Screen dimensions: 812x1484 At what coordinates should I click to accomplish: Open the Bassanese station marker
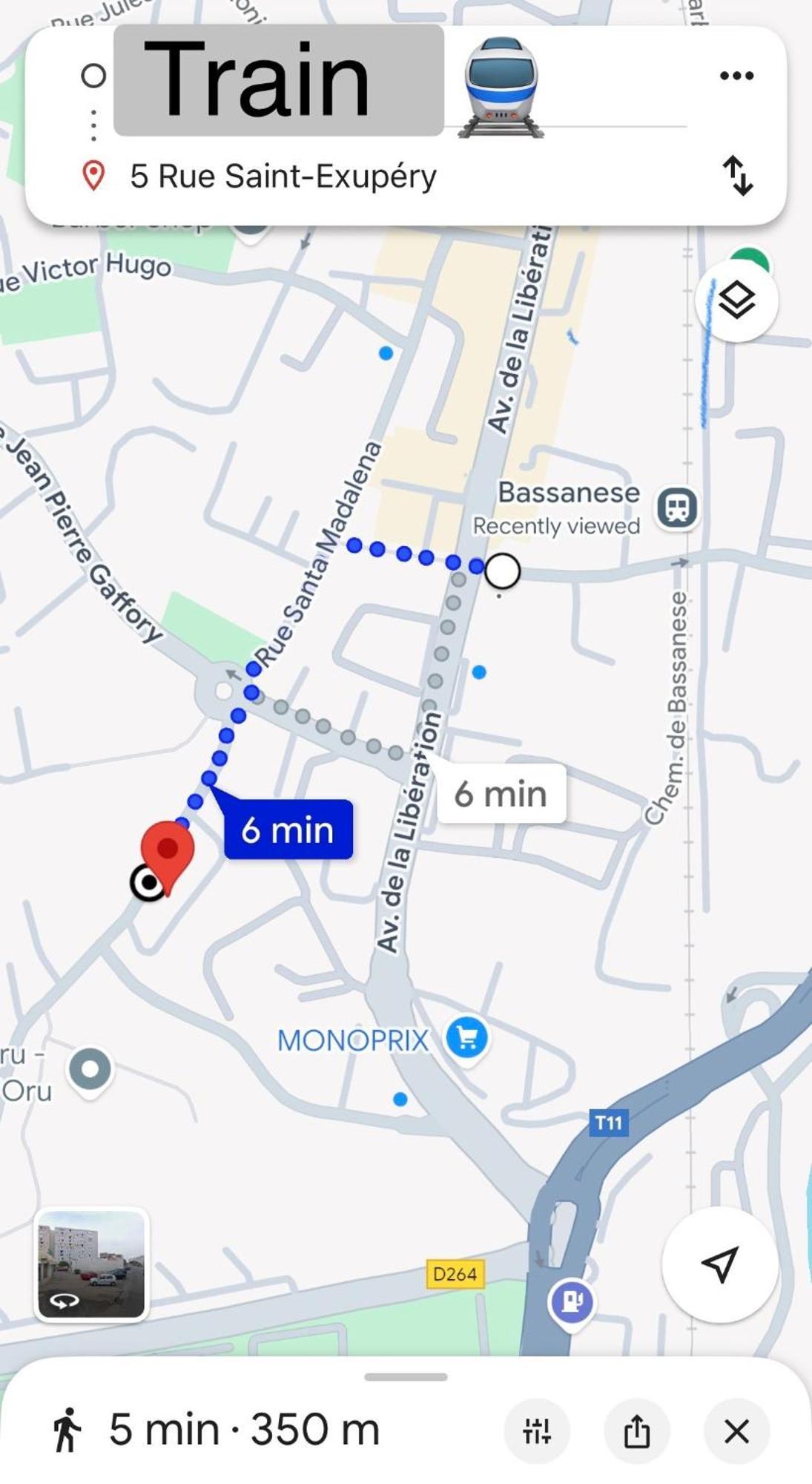[x=677, y=508]
